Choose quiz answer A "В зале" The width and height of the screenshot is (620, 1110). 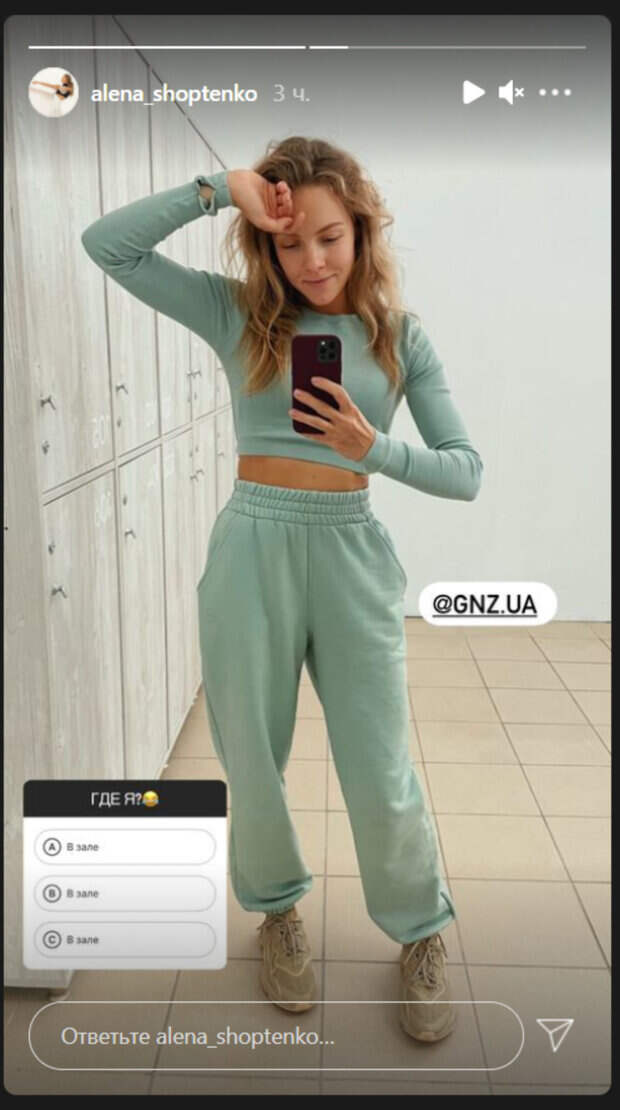point(125,847)
